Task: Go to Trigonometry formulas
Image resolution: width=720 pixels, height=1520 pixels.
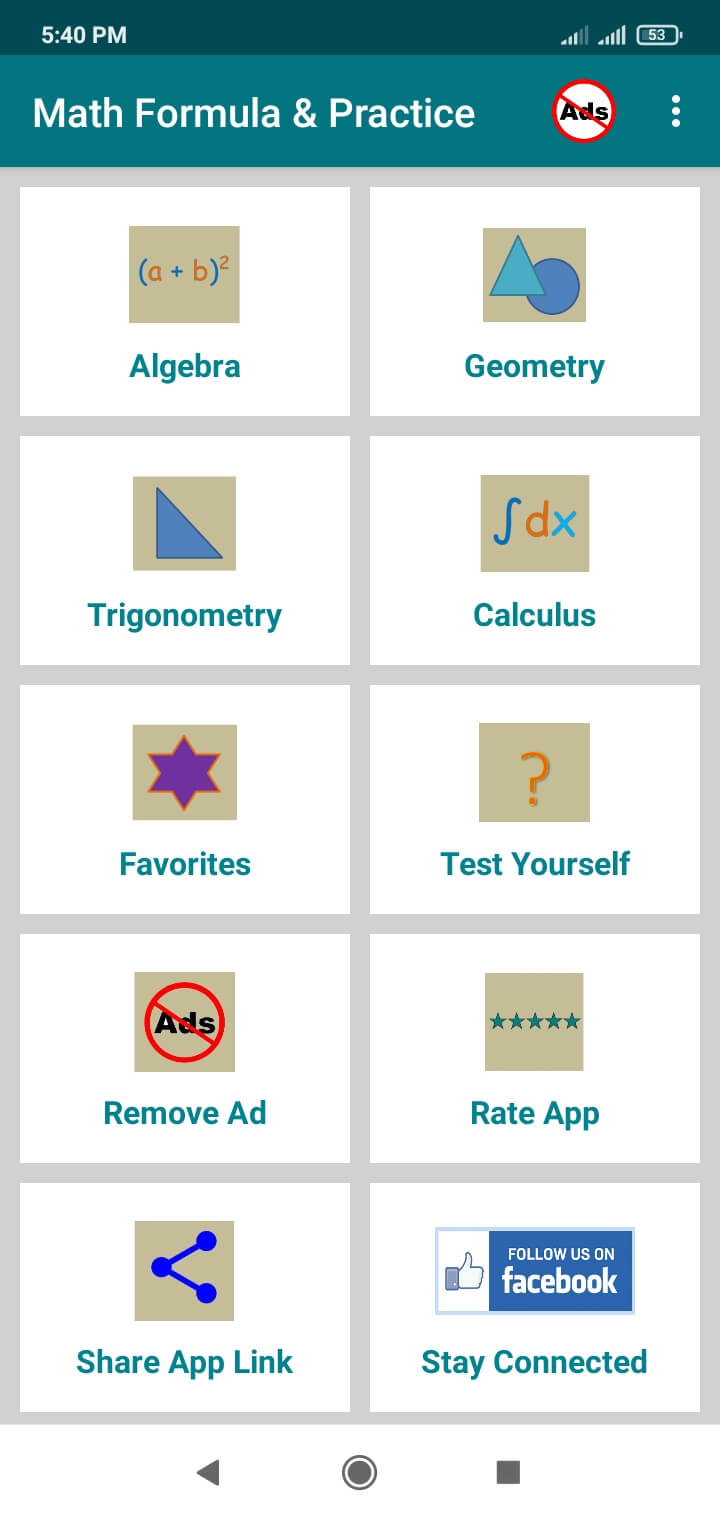Action: click(x=185, y=550)
